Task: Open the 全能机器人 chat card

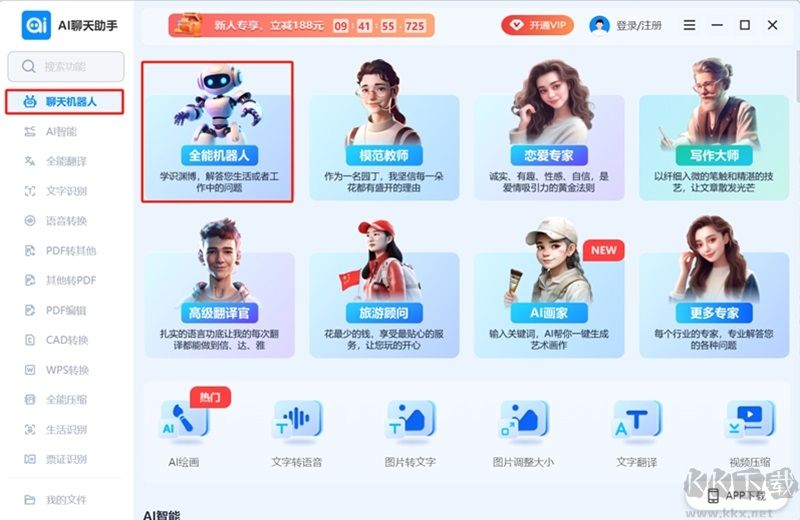Action: pyautogui.click(x=218, y=131)
